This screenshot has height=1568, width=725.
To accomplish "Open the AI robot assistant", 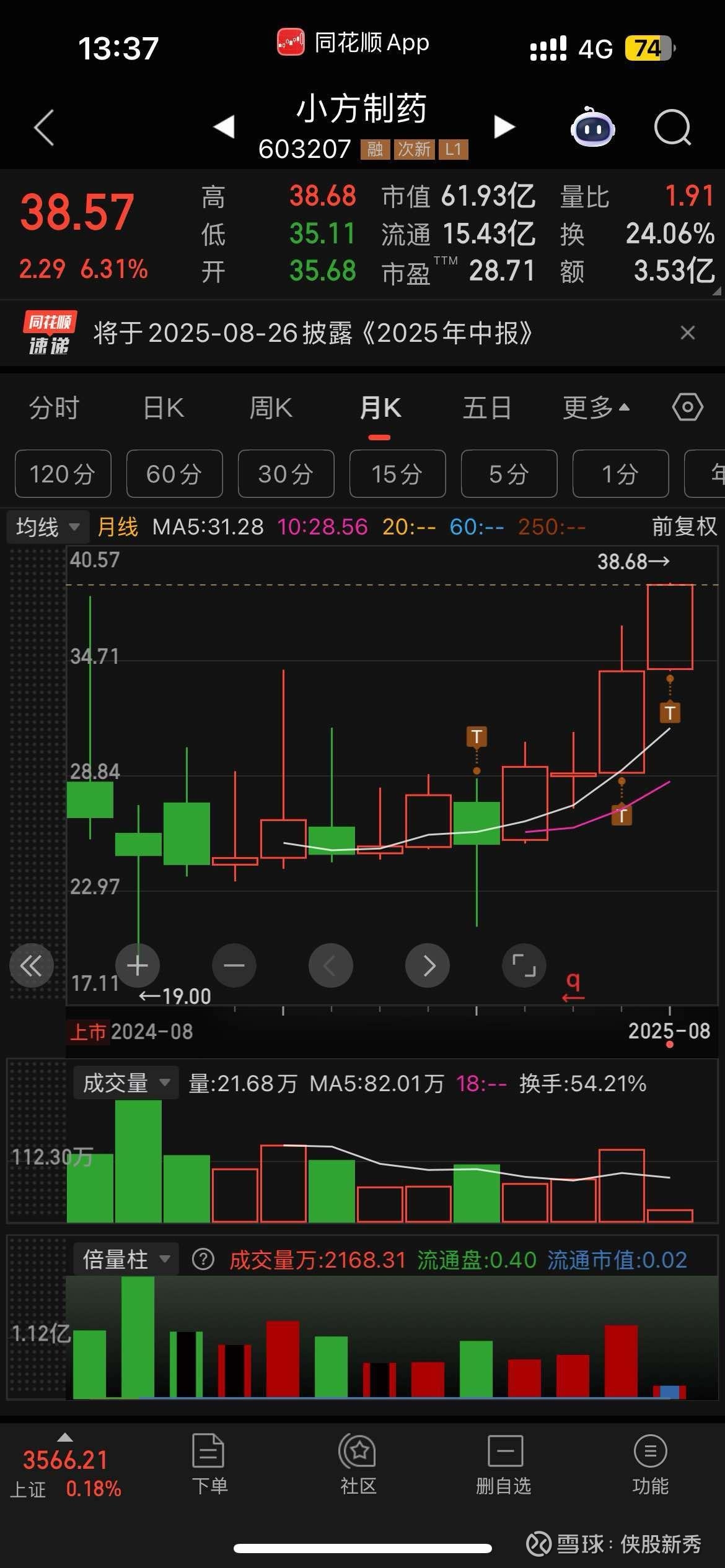I will point(592,127).
